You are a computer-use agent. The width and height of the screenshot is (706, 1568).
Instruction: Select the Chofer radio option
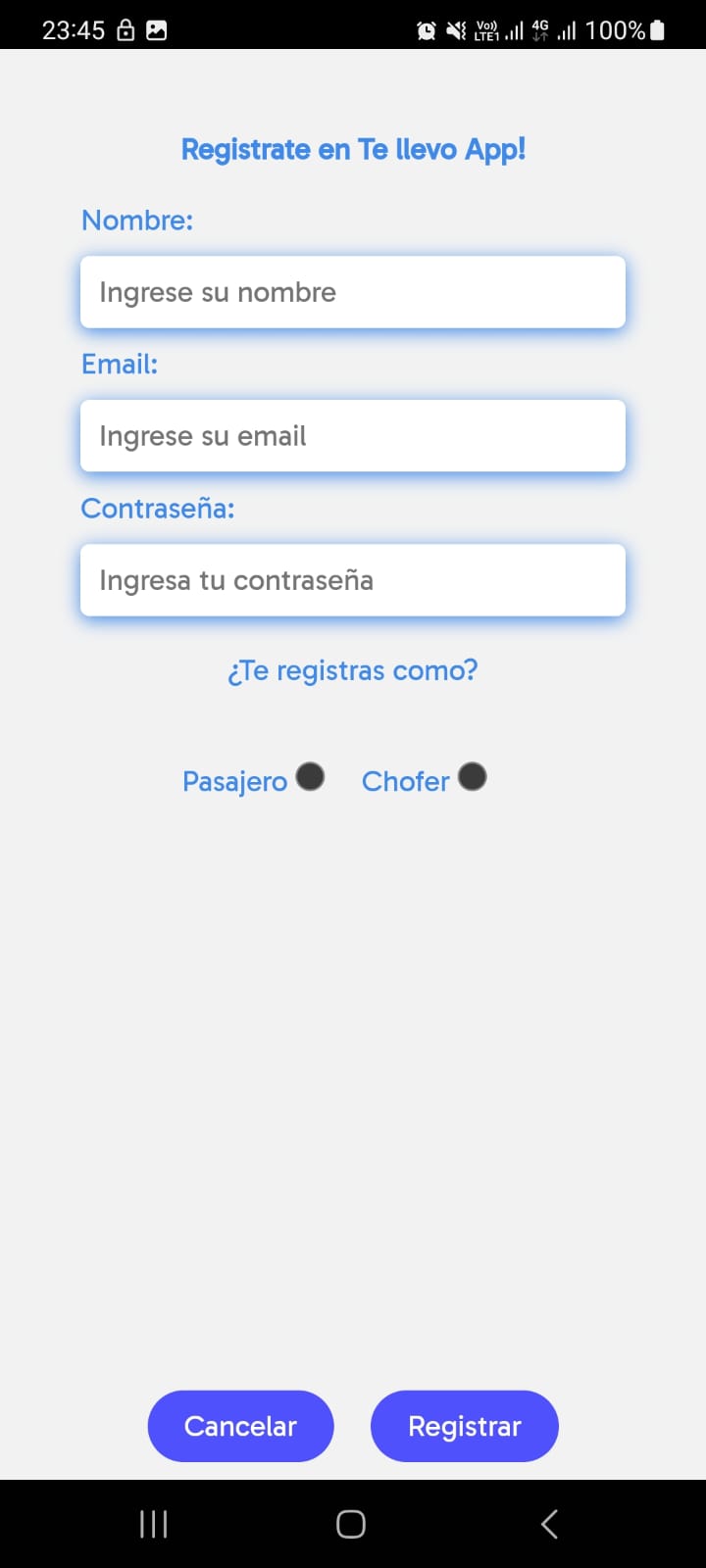[473, 777]
